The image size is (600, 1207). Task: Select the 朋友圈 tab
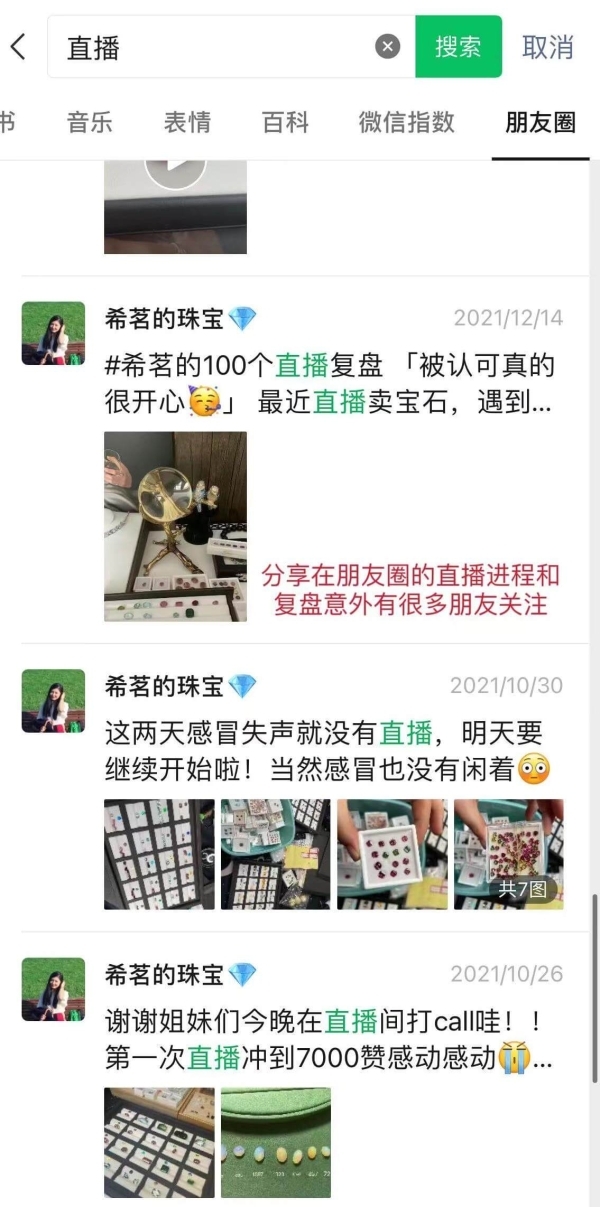[x=540, y=123]
